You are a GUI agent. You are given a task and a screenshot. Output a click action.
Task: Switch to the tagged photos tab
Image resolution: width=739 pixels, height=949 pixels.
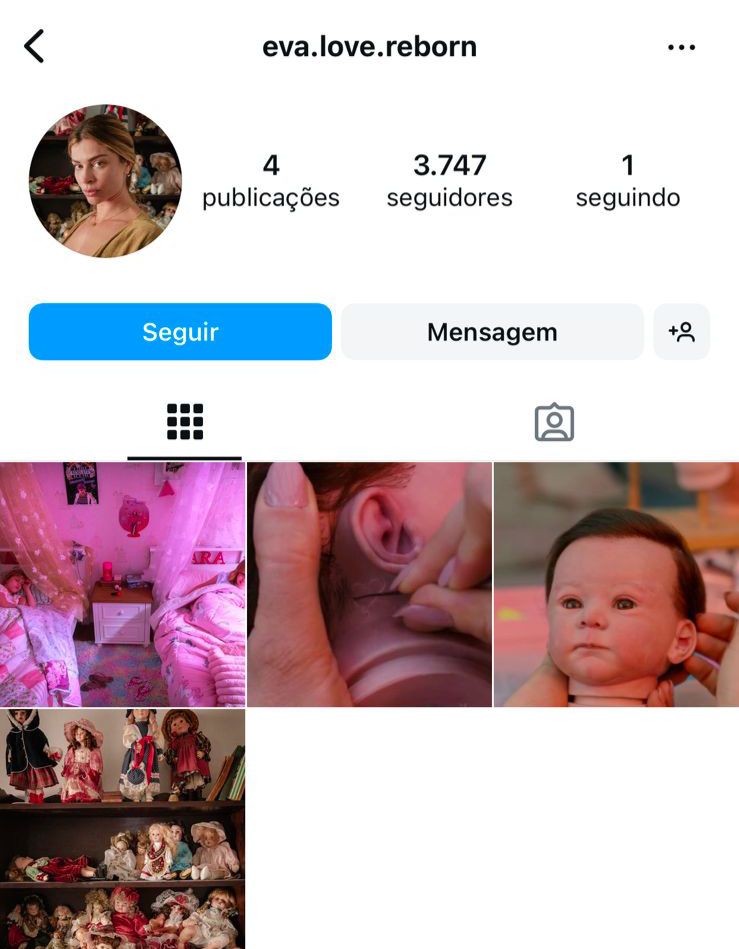point(554,422)
